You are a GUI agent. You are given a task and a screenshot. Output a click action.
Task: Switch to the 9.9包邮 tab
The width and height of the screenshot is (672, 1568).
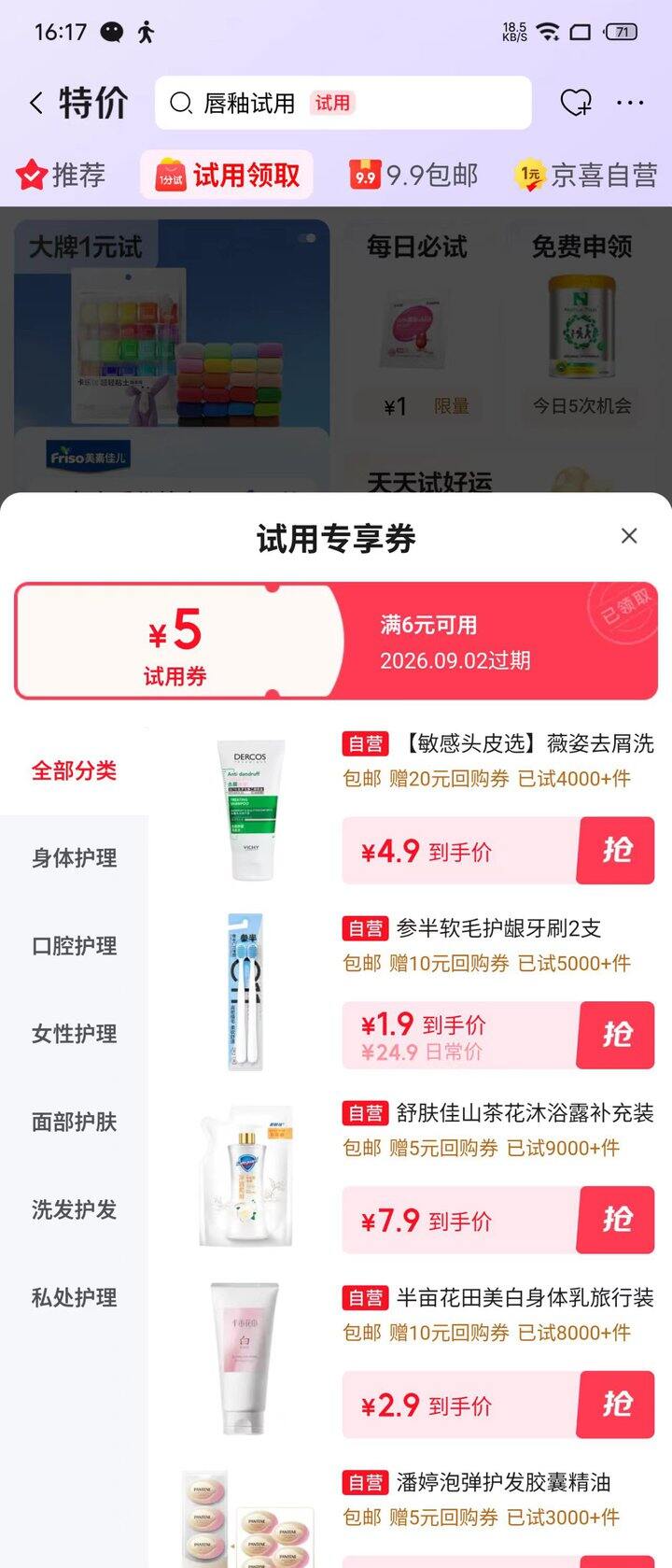coord(413,175)
